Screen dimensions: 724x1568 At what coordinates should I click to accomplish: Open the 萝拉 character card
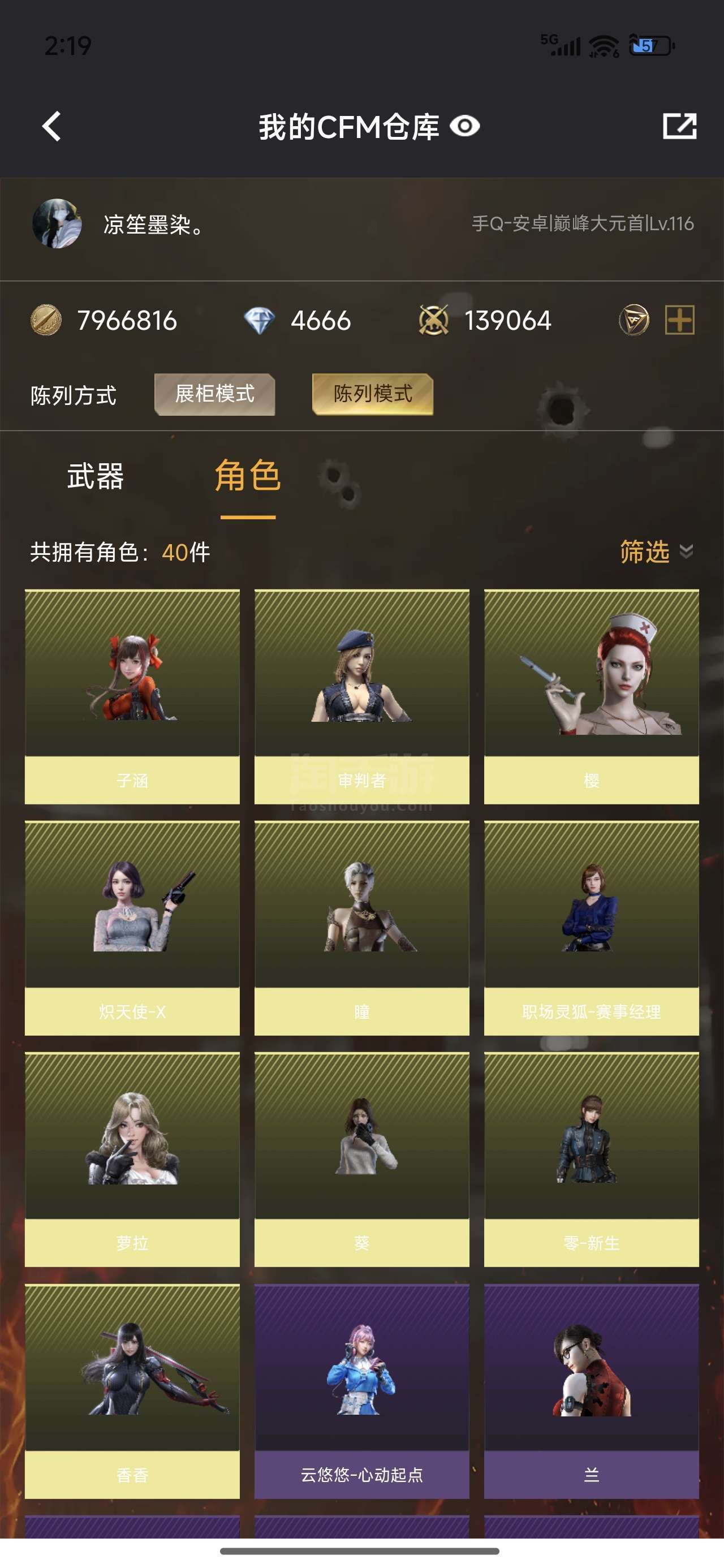pyautogui.click(x=132, y=1160)
